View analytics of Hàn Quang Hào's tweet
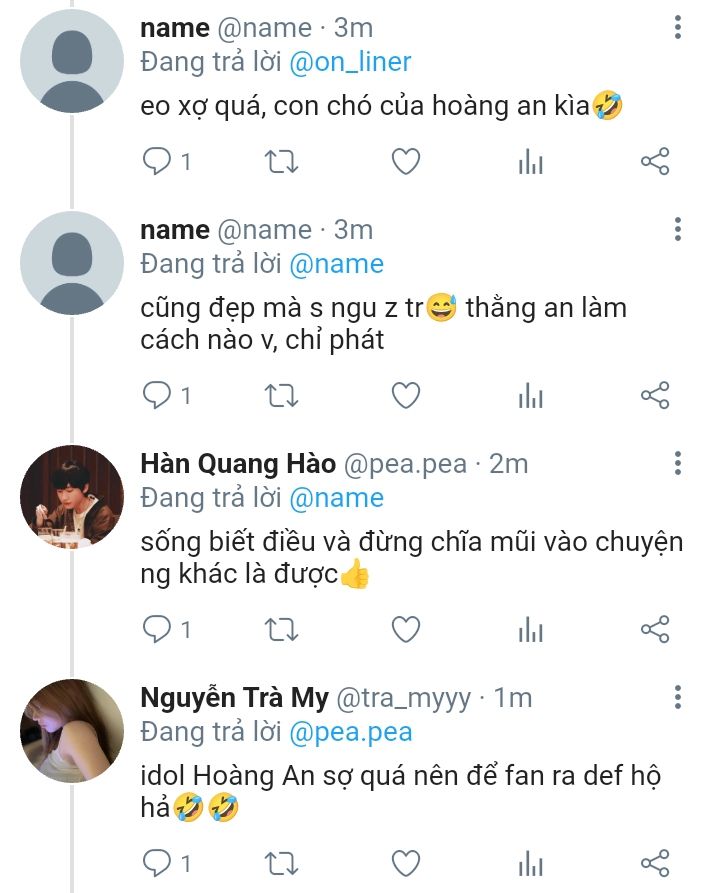Screen dimensions: 719x893 coord(530,629)
